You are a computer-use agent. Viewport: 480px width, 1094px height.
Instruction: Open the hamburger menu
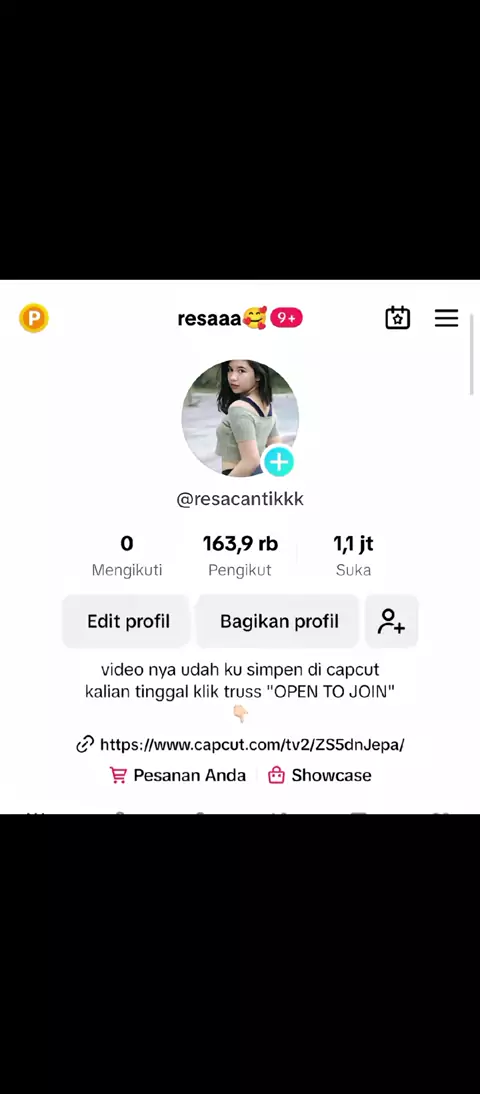(447, 318)
